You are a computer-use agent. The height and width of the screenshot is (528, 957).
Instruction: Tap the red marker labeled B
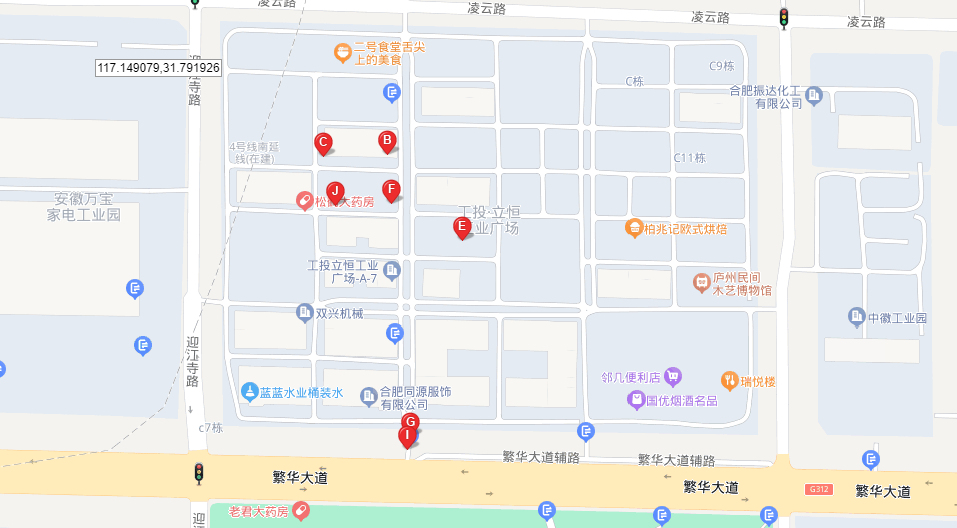[x=386, y=141]
